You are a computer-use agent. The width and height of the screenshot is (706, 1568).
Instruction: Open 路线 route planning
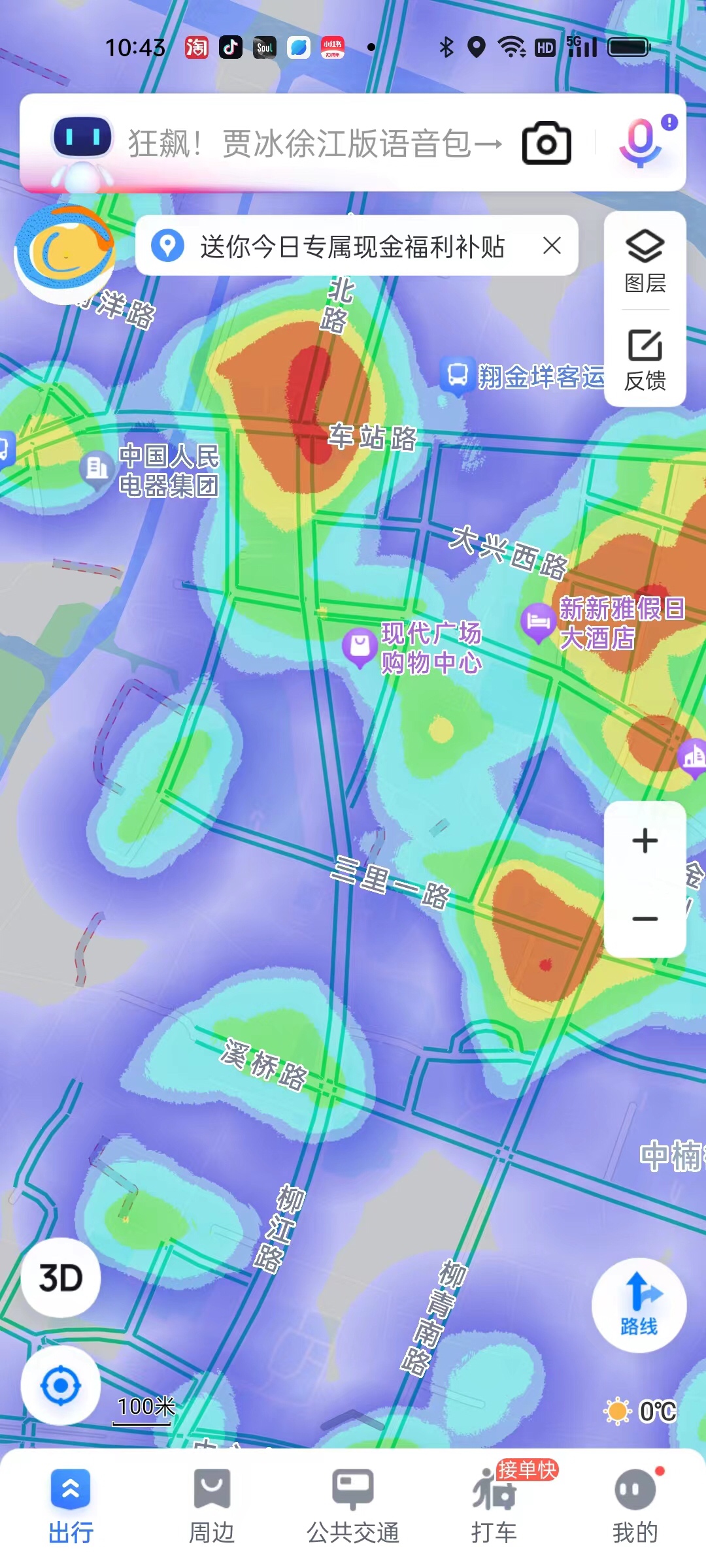pyautogui.click(x=639, y=1304)
